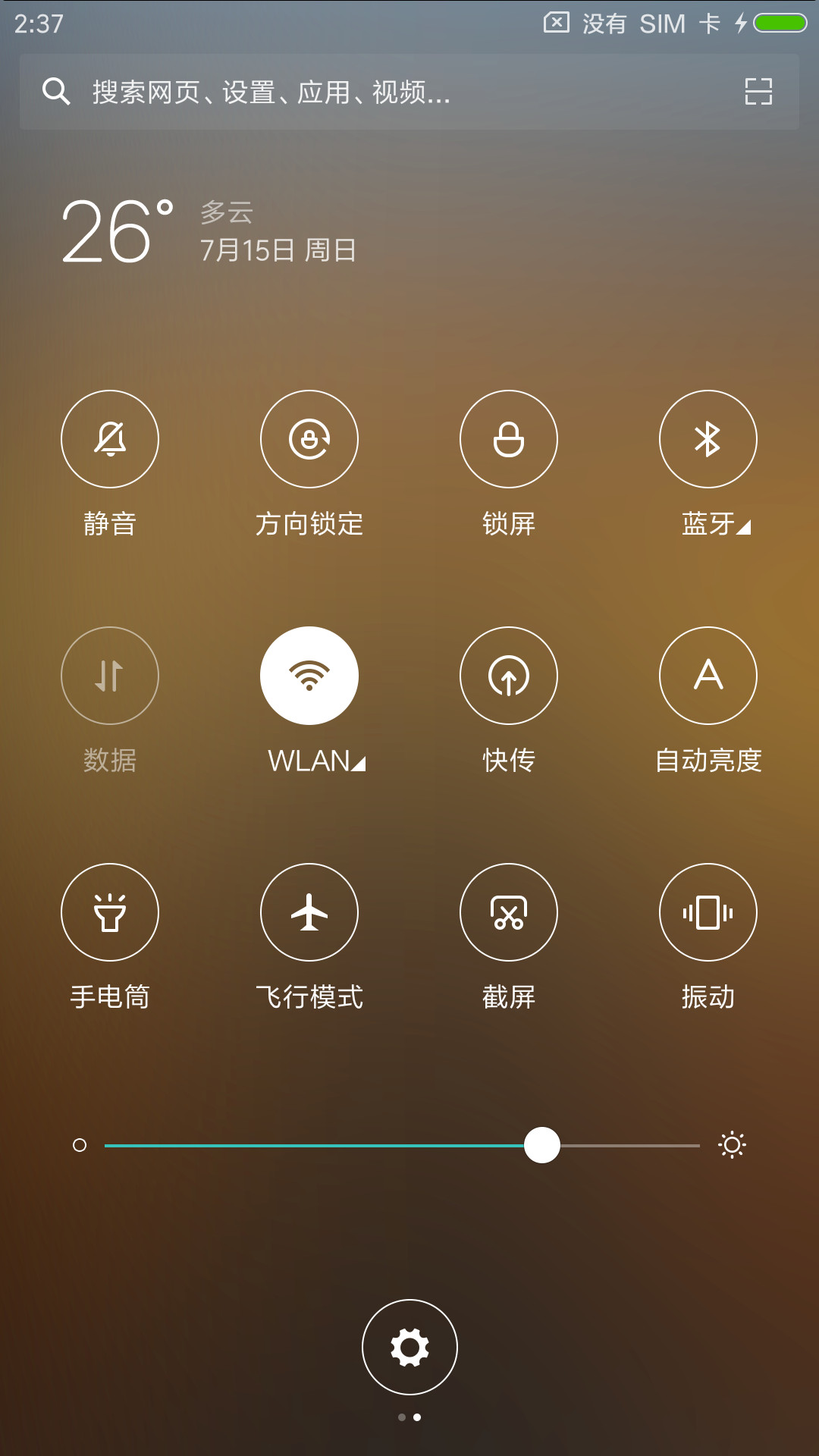Open weather details showing 26° 多云

(209, 231)
